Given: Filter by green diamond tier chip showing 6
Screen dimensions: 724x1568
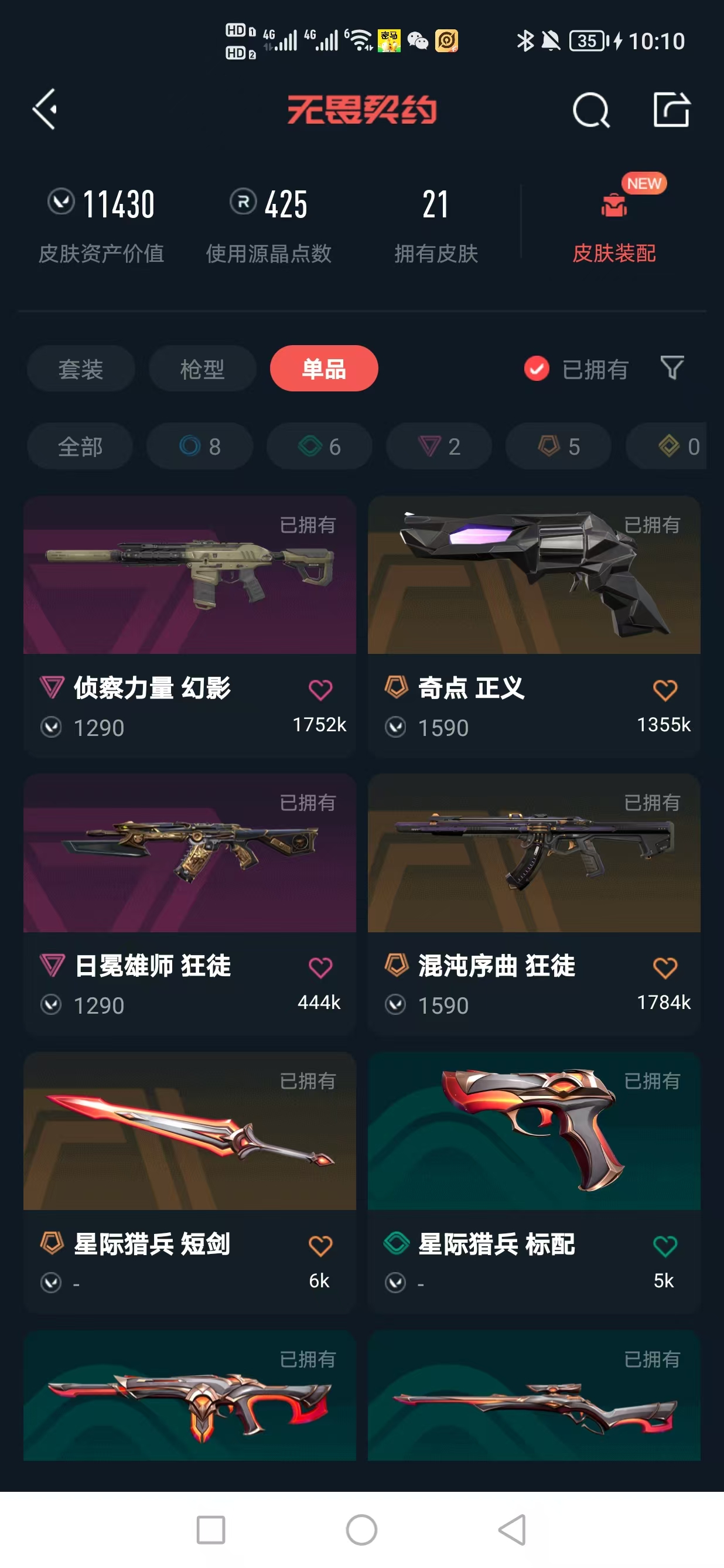Looking at the screenshot, I should (x=319, y=446).
